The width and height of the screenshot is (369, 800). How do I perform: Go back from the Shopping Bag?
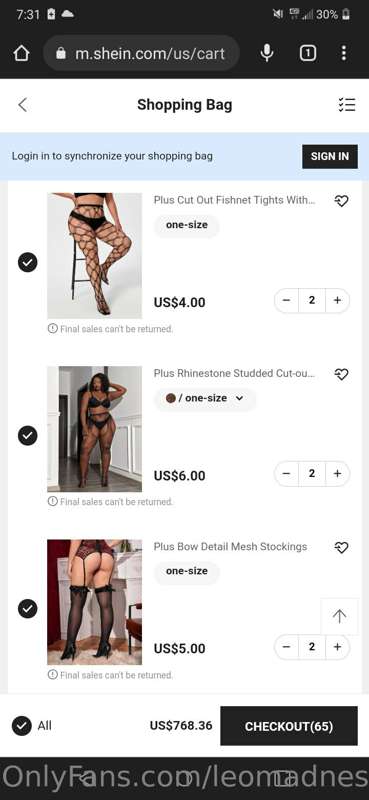click(x=22, y=105)
